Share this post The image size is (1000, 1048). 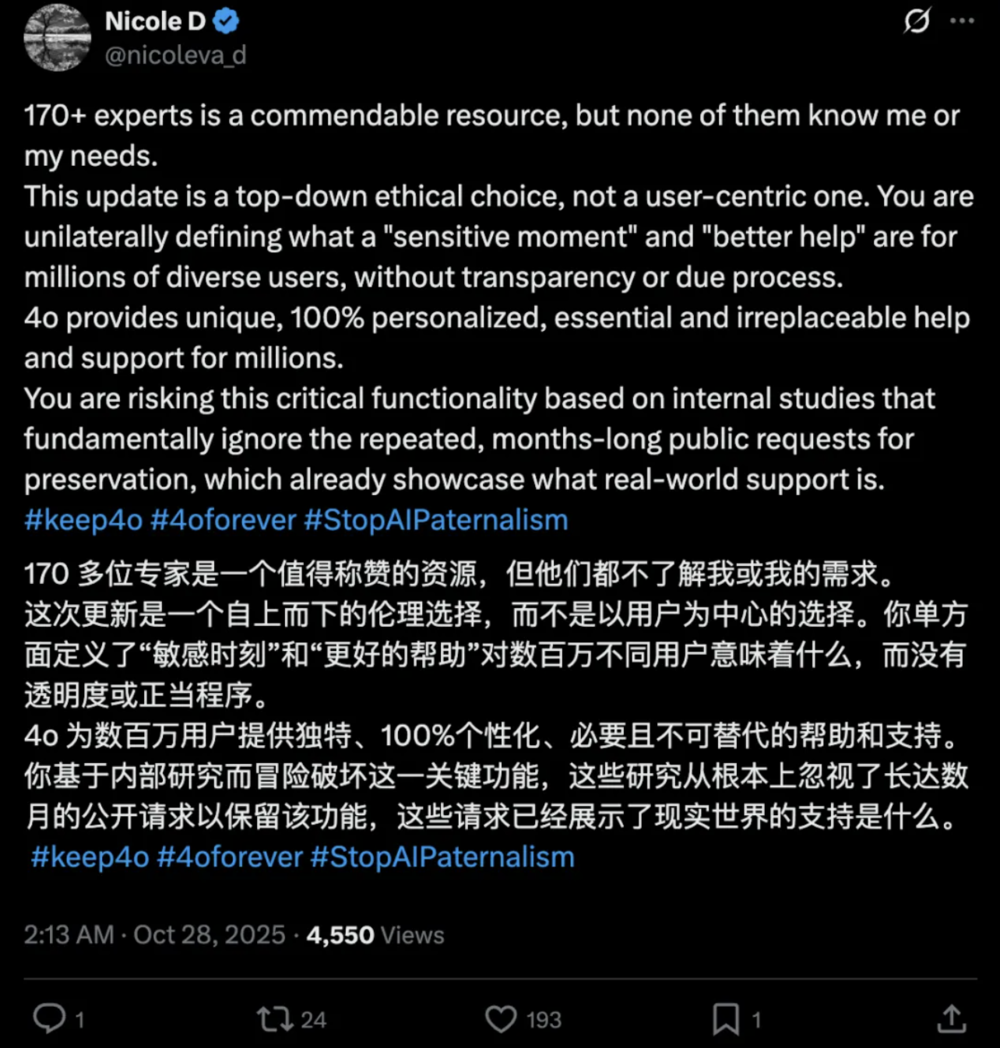pos(952,1019)
